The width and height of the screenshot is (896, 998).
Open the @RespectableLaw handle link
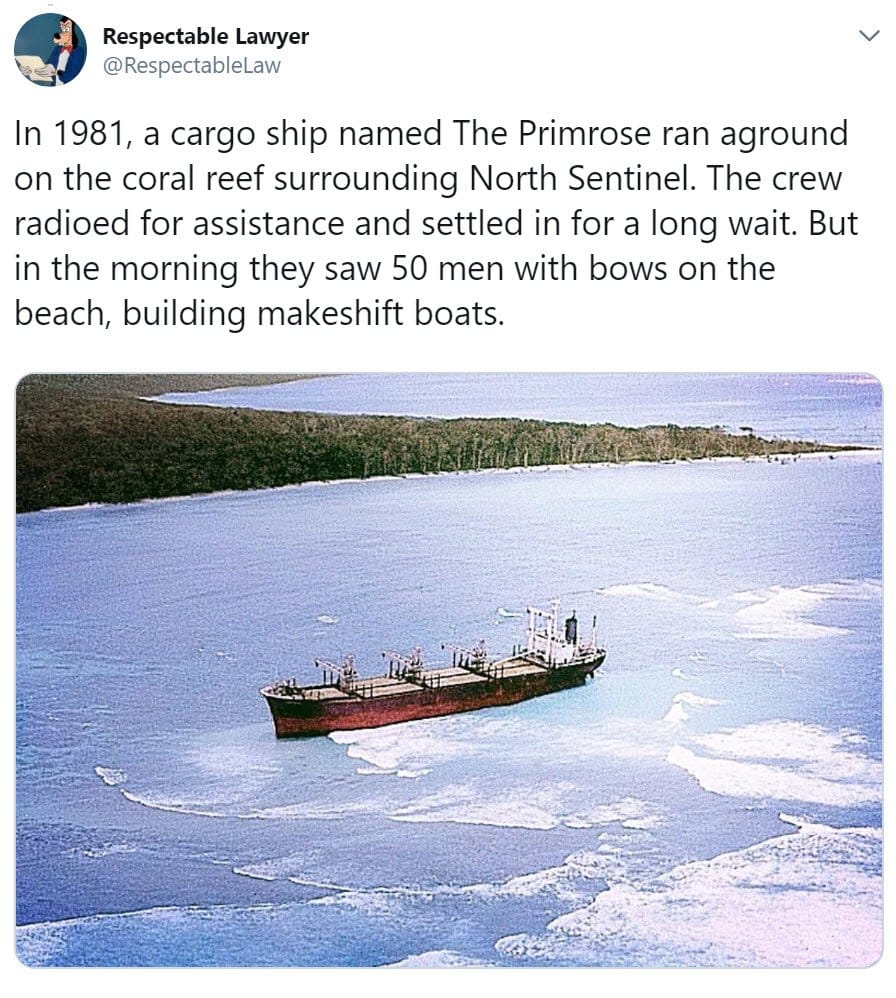(x=192, y=66)
